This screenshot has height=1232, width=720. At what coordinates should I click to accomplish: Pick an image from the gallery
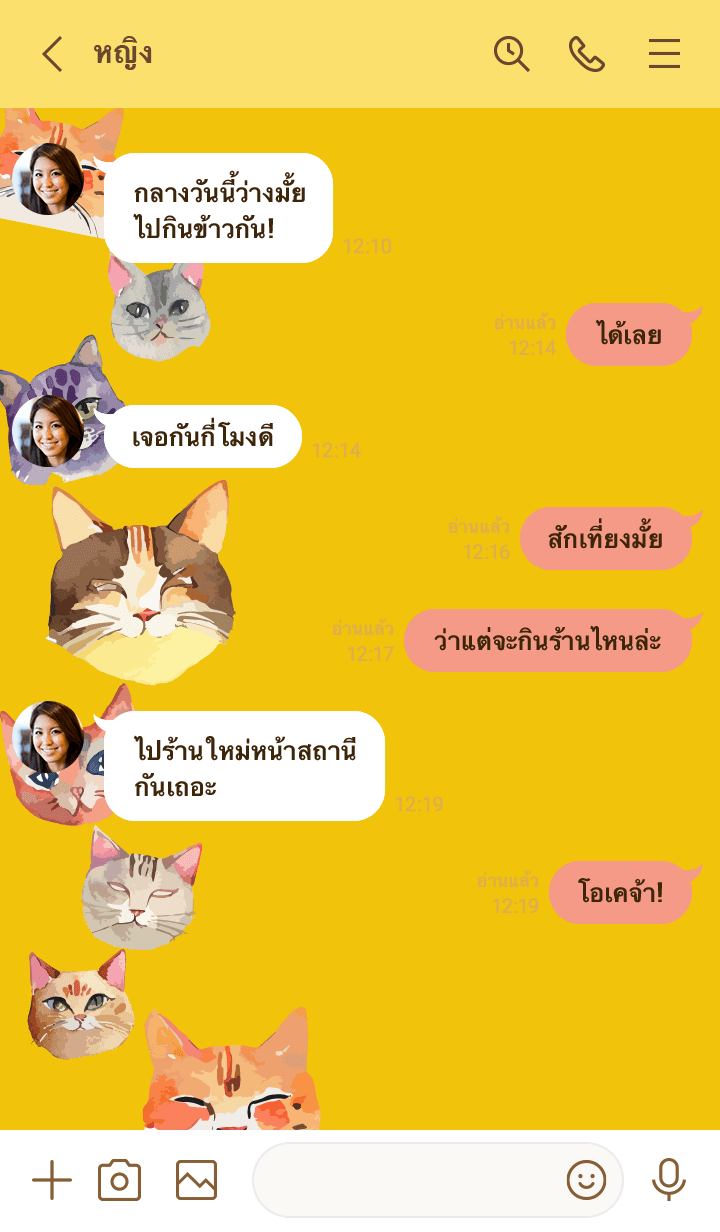[196, 1181]
